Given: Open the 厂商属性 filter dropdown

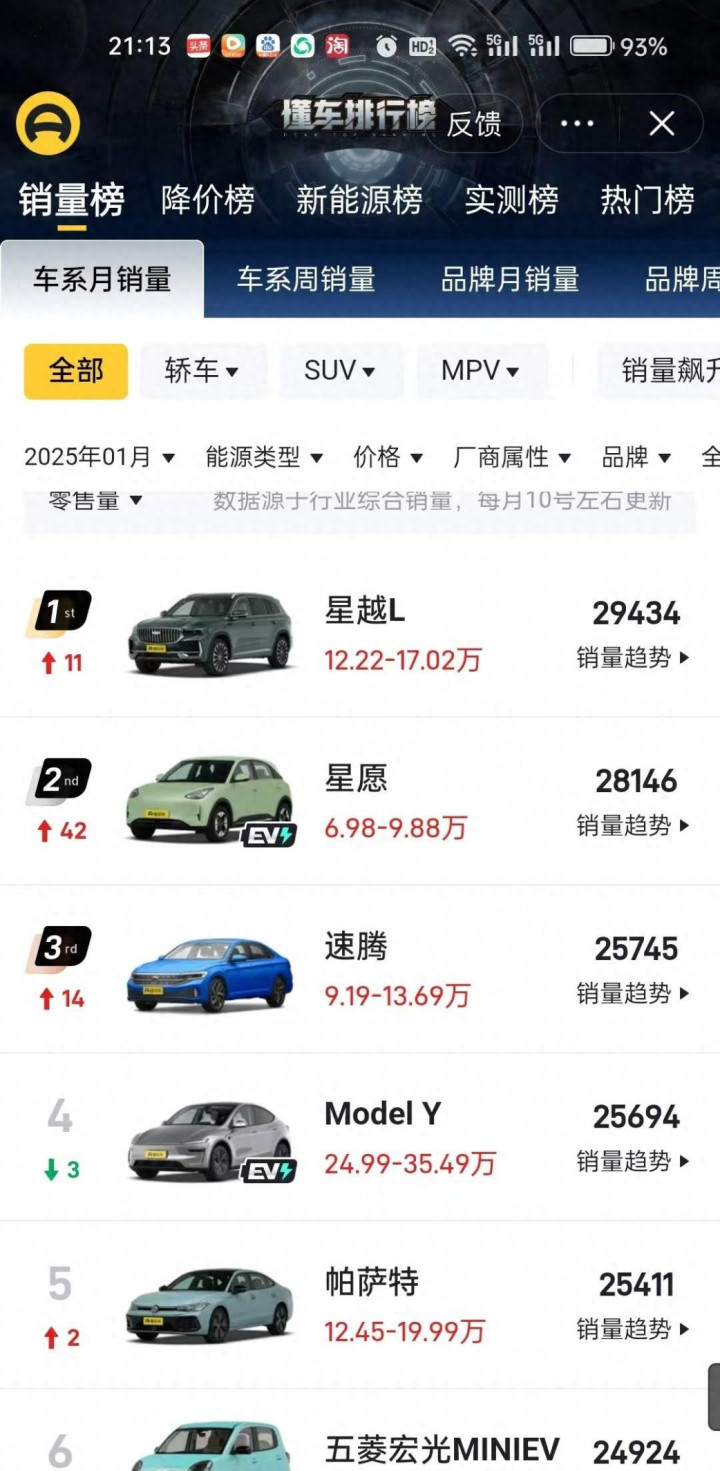Looking at the screenshot, I should click(x=512, y=457).
